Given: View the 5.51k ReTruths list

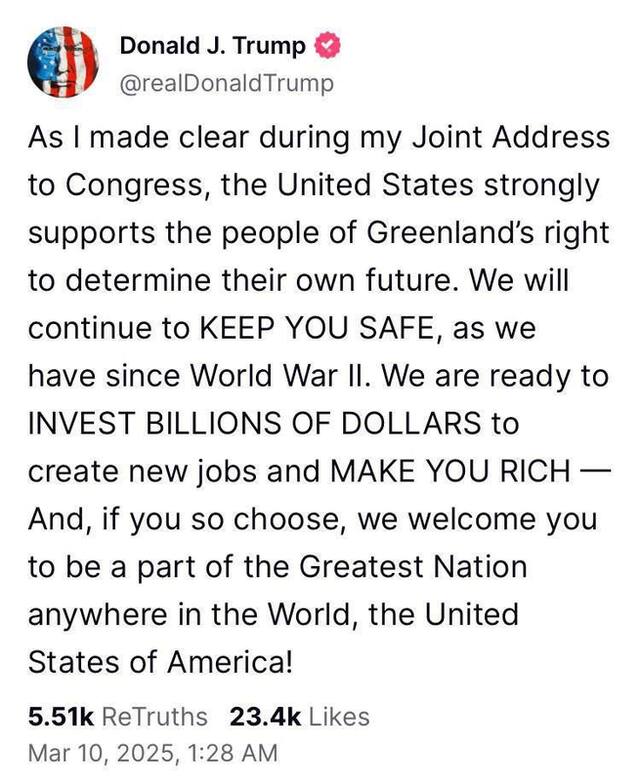Looking at the screenshot, I should click(x=118, y=716).
